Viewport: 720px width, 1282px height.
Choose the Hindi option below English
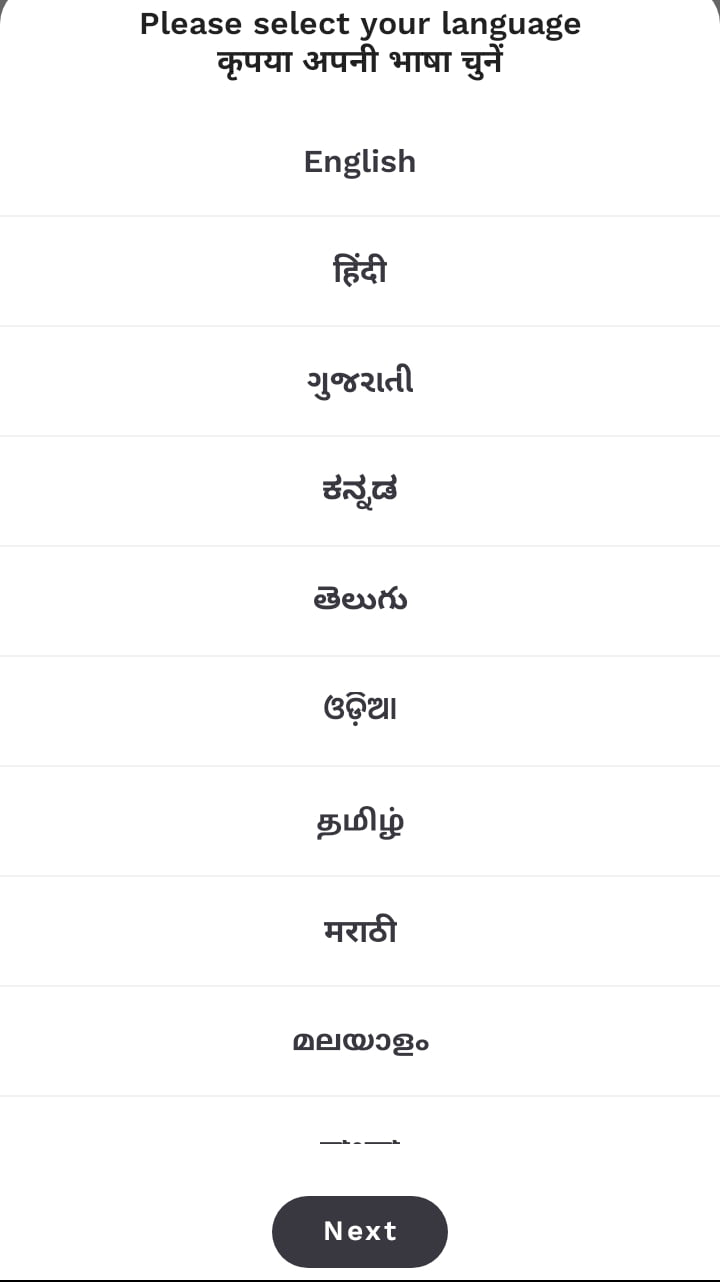[360, 270]
